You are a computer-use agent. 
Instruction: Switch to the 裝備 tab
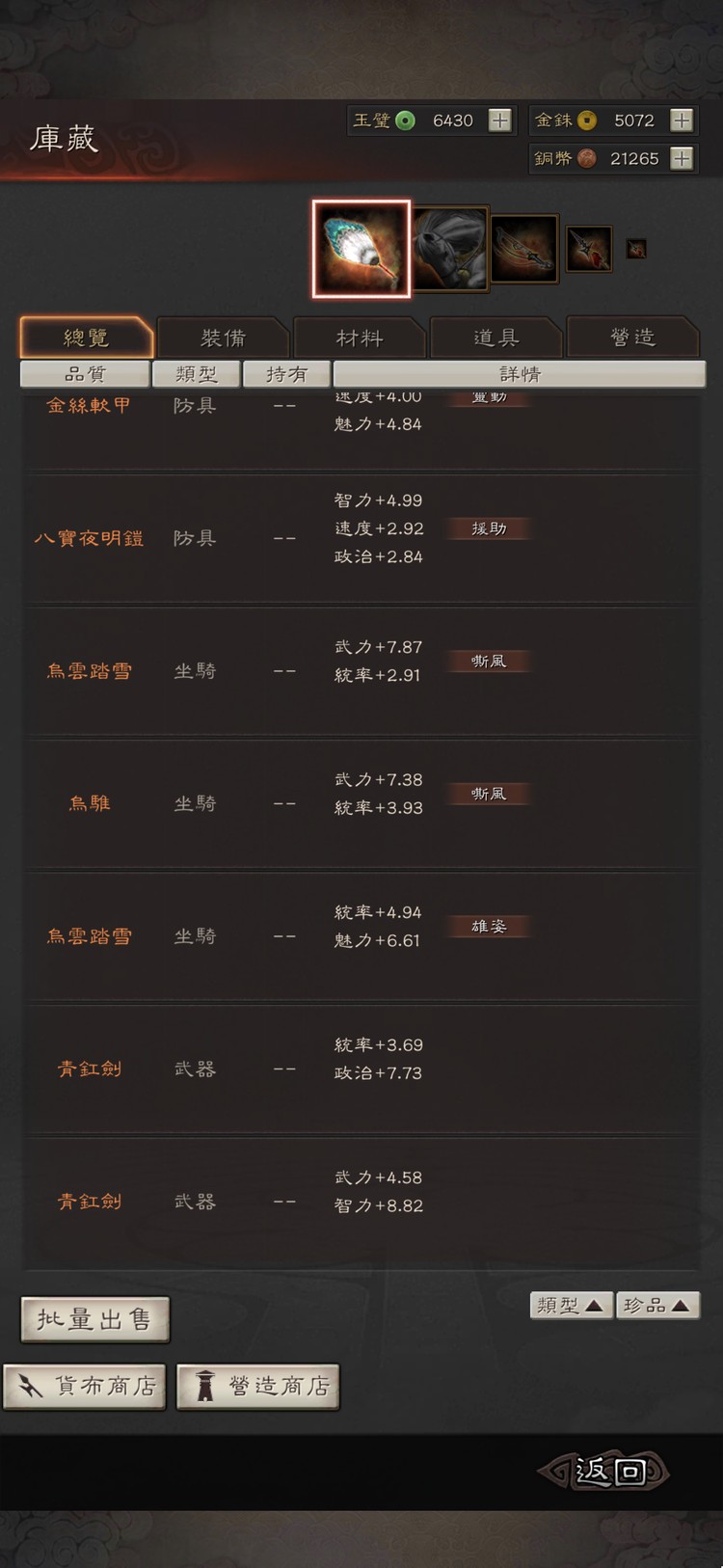pos(223,337)
